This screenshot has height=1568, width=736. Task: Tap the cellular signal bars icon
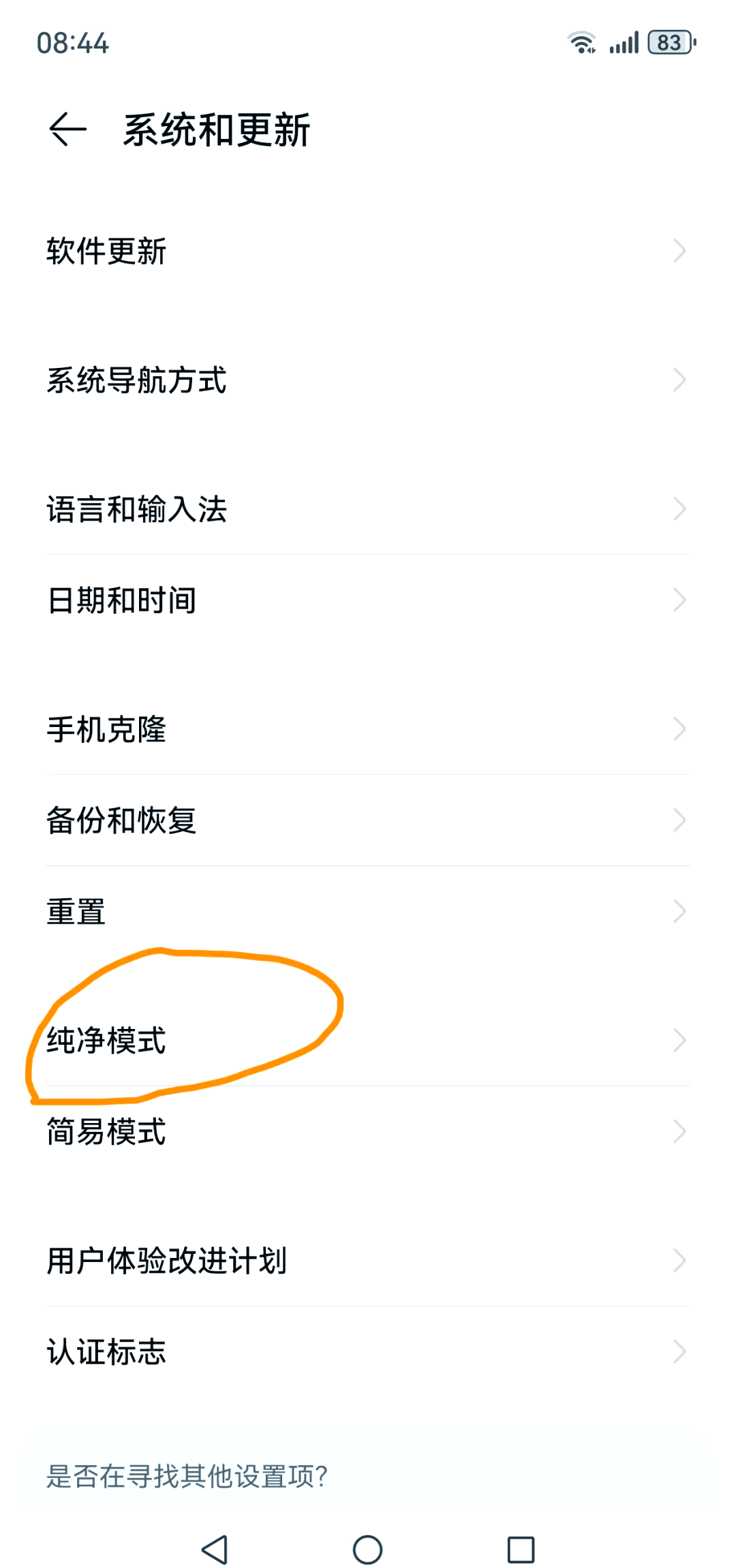[622, 42]
